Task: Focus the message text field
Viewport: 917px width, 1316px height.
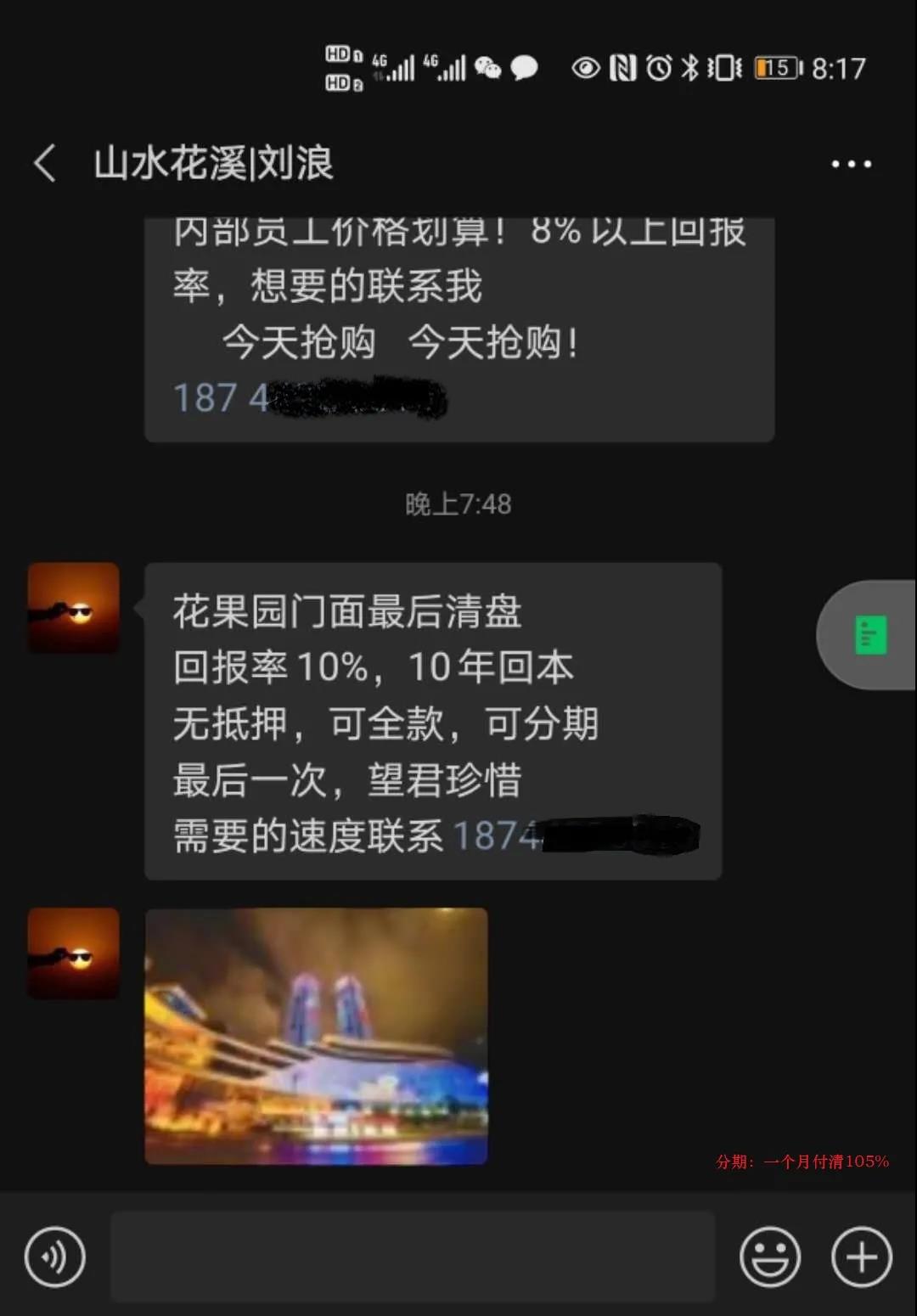Action: [413, 1257]
